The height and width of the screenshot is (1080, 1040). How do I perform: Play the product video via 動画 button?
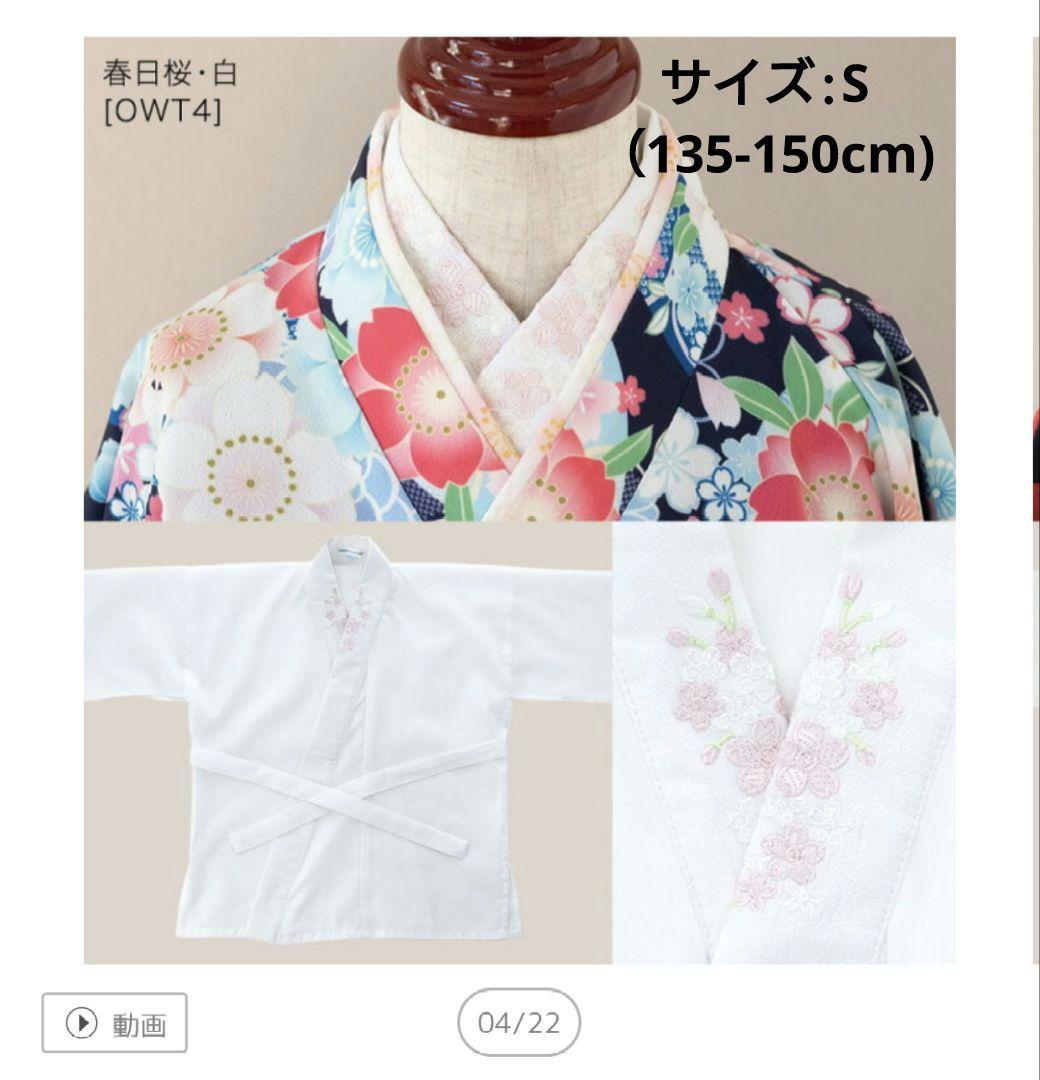coord(114,1023)
